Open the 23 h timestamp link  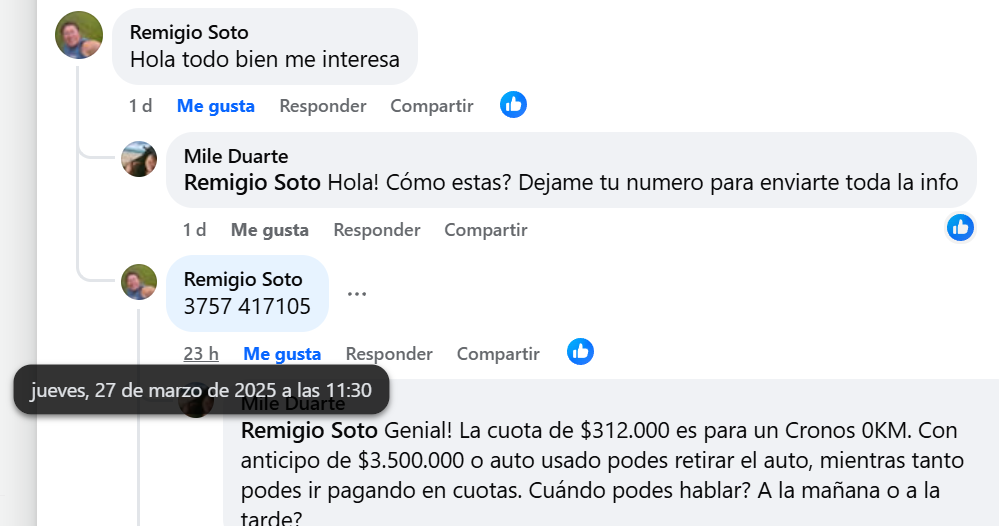click(x=200, y=354)
